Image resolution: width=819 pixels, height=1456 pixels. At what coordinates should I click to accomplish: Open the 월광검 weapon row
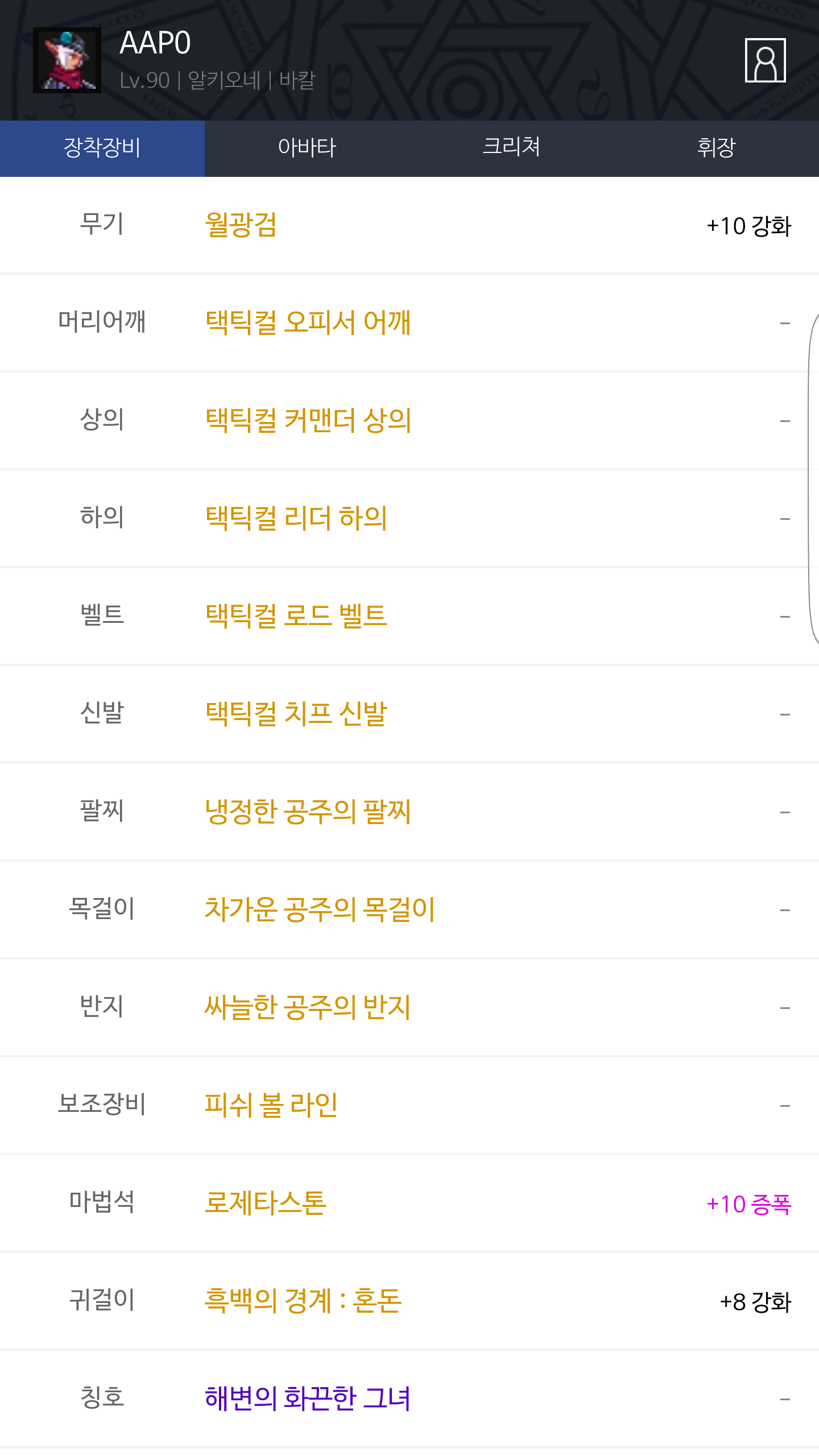[x=409, y=225]
